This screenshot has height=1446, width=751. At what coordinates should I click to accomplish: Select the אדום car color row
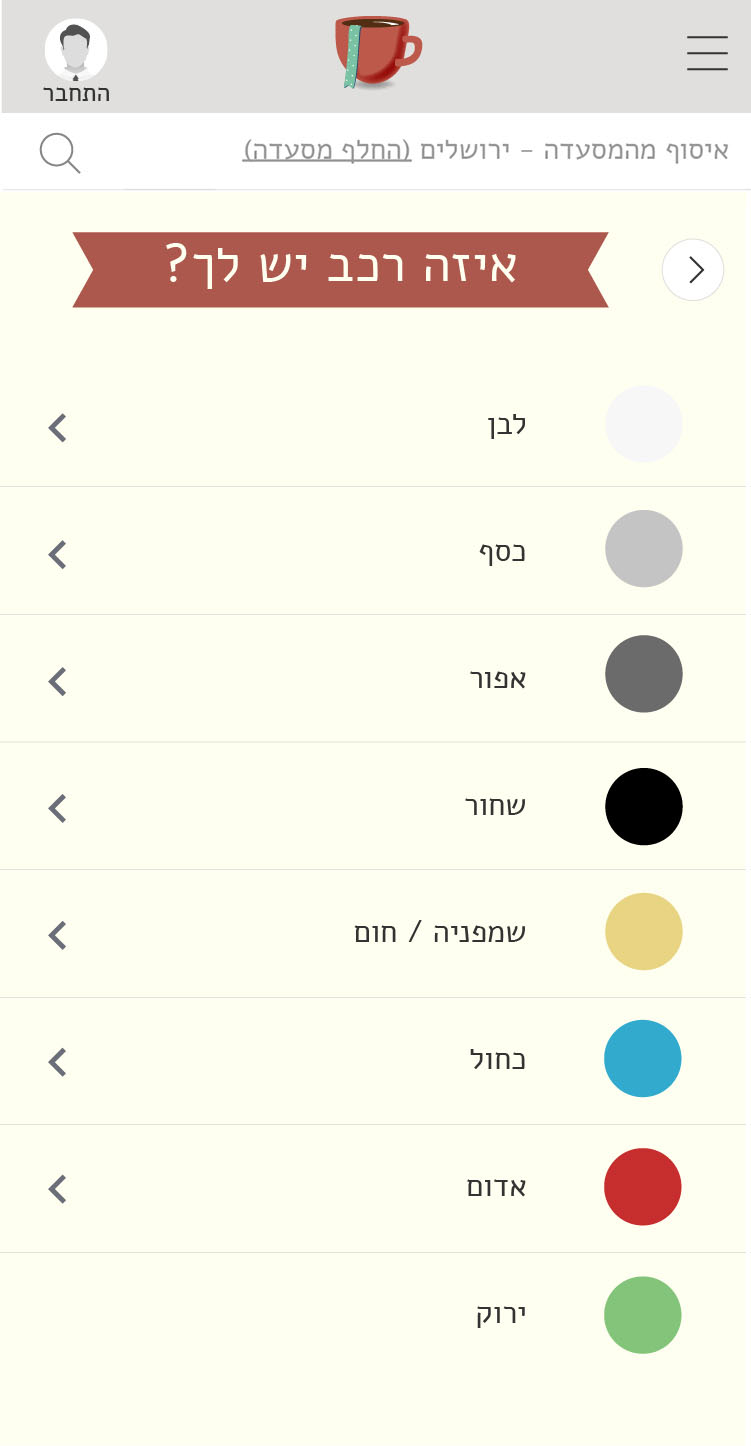pyautogui.click(x=375, y=1187)
